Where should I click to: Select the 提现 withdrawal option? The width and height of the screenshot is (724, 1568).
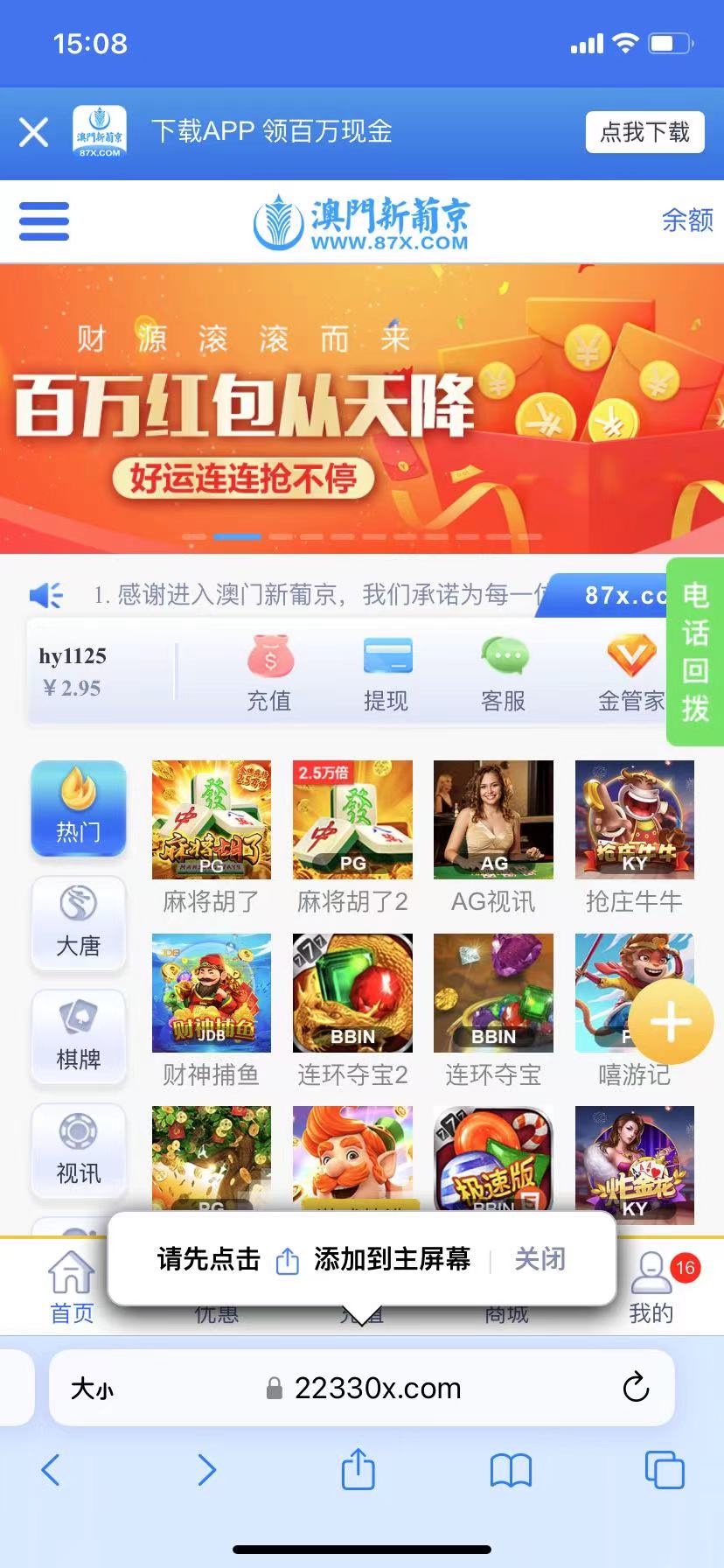(386, 675)
